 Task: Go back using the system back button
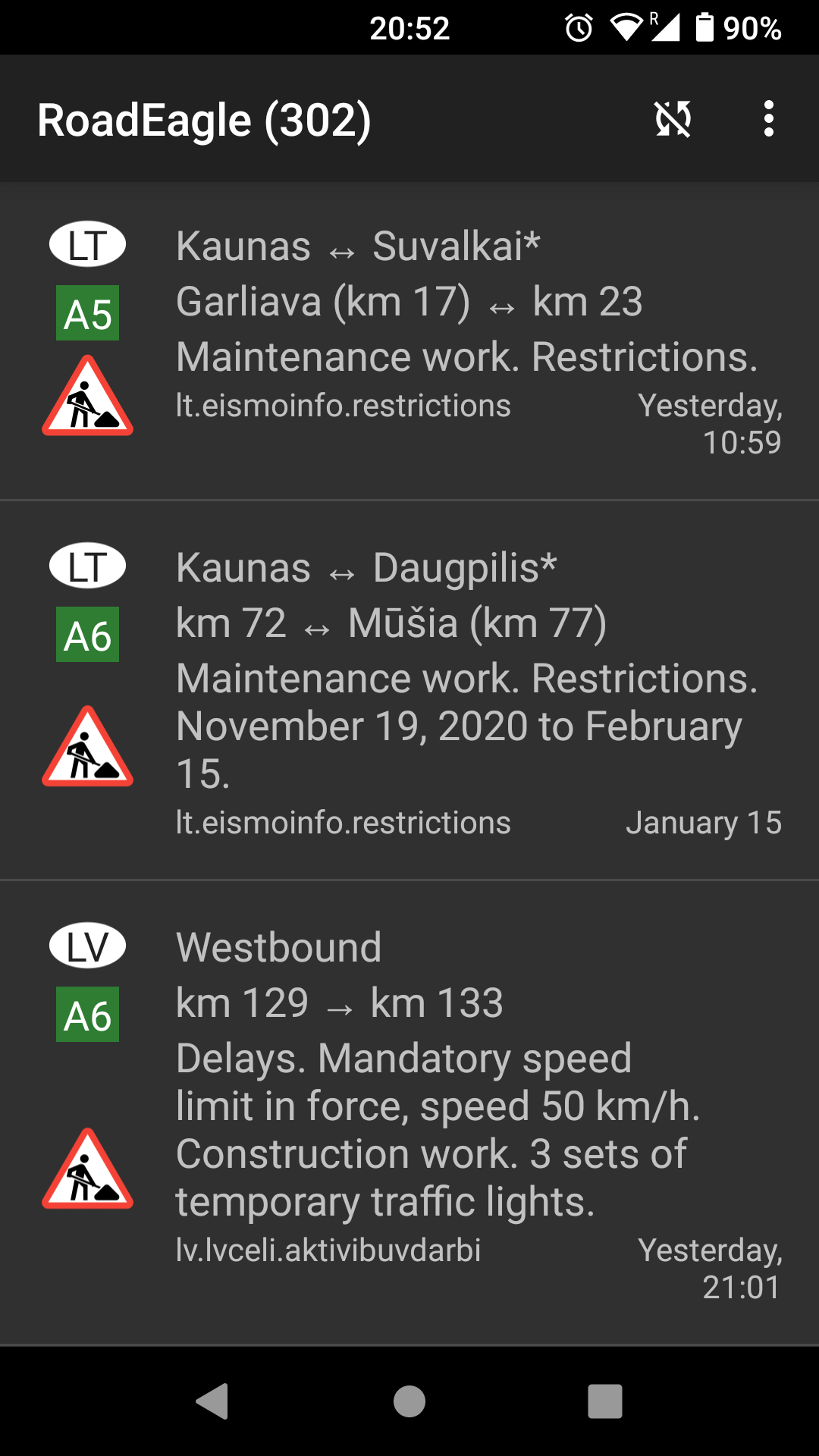[x=213, y=1401]
